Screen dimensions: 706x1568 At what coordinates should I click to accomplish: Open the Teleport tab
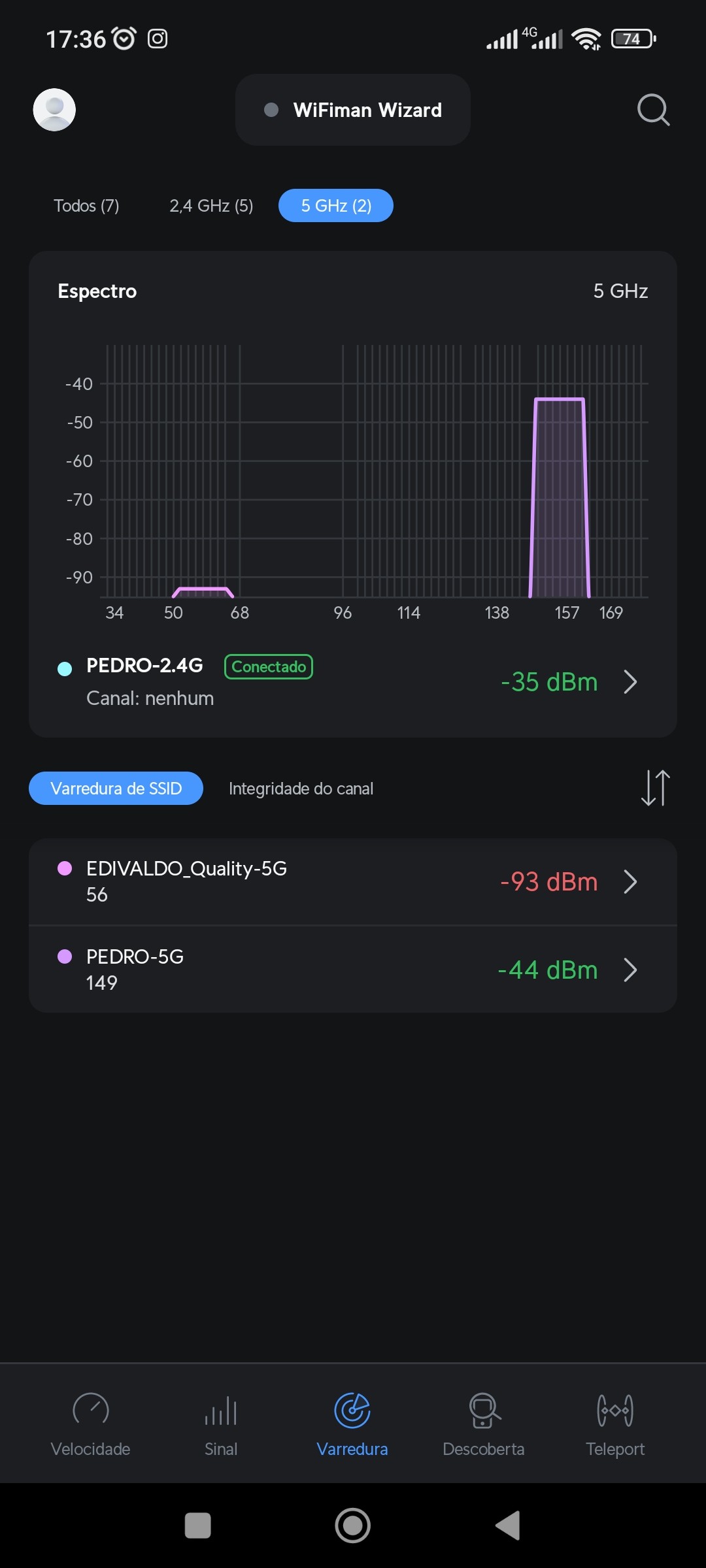point(615,1424)
